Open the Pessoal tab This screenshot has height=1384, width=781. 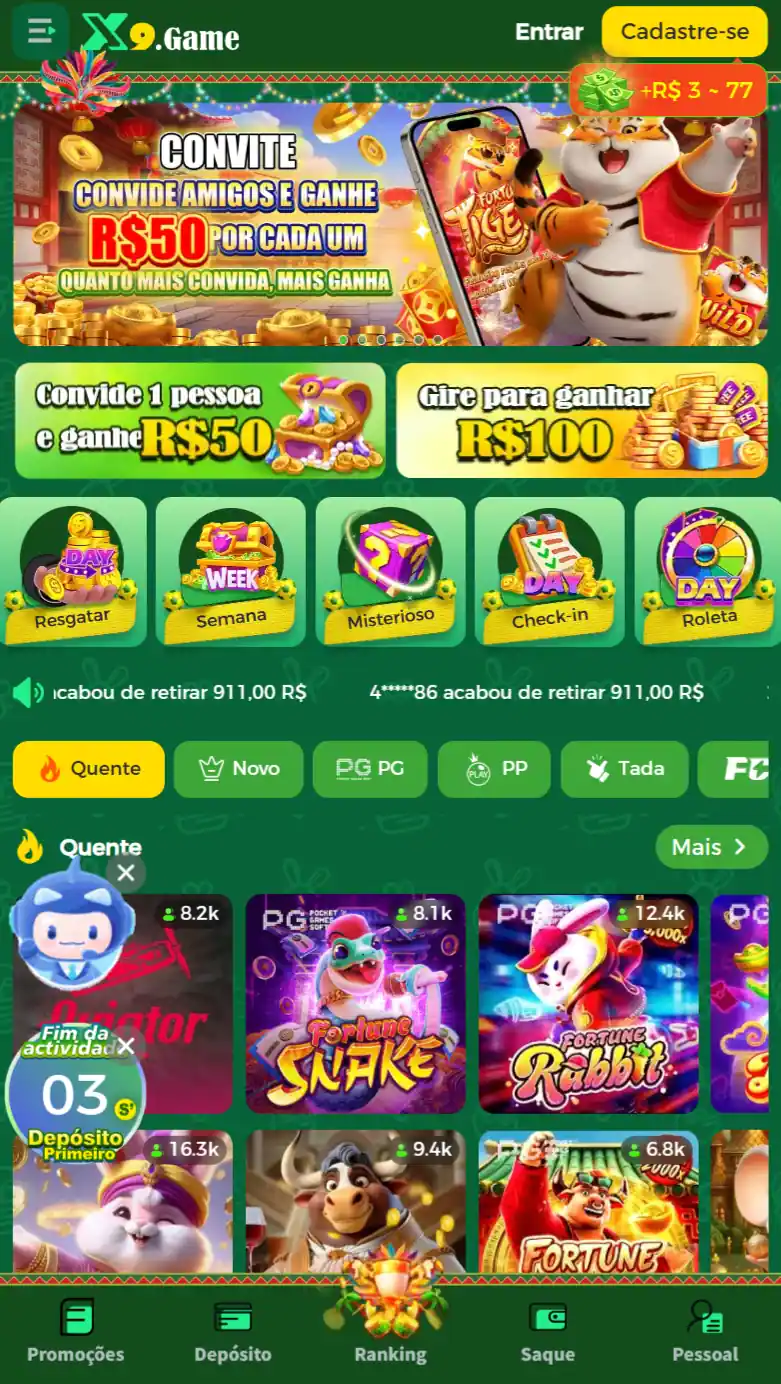[704, 1332]
